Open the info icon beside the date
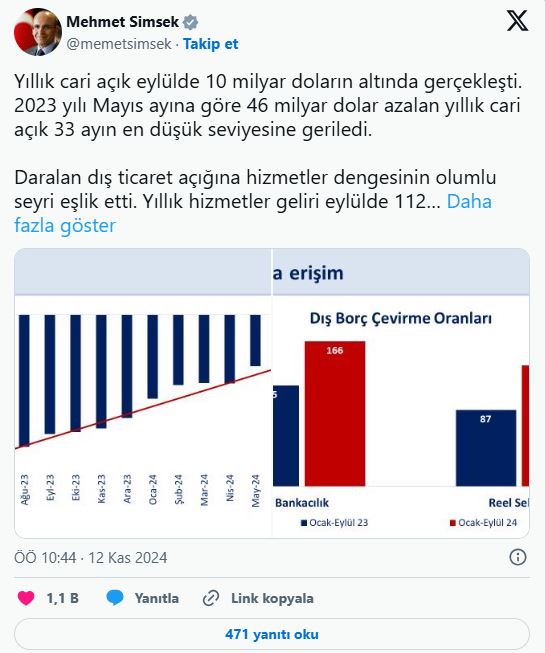Screen dimensions: 545x653 [x=518, y=557]
